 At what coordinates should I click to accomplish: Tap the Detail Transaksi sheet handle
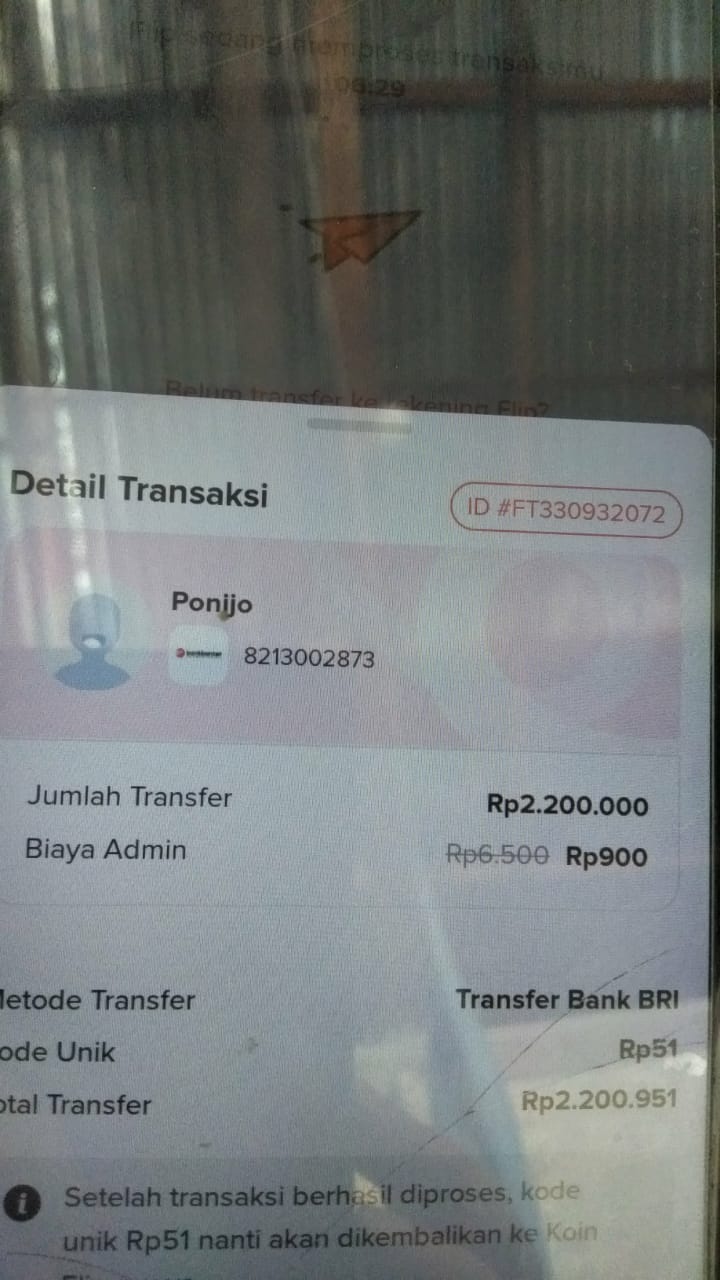coord(359,424)
